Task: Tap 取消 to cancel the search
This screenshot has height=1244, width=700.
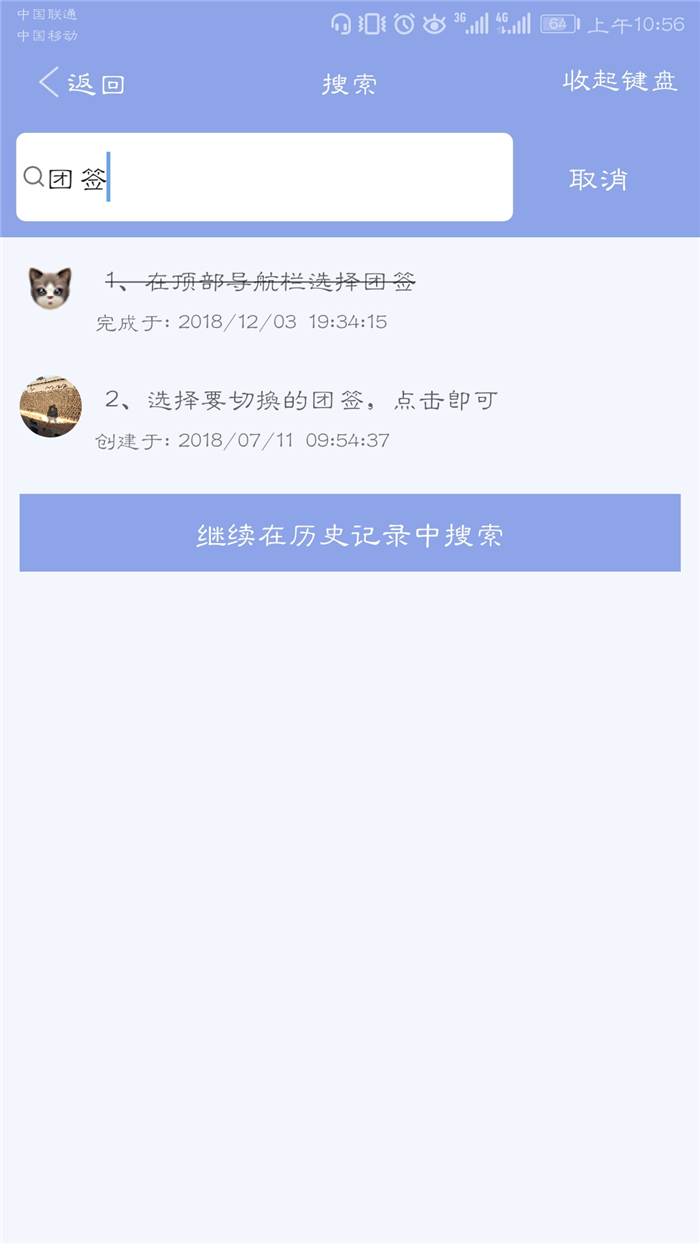Action: pos(598,180)
